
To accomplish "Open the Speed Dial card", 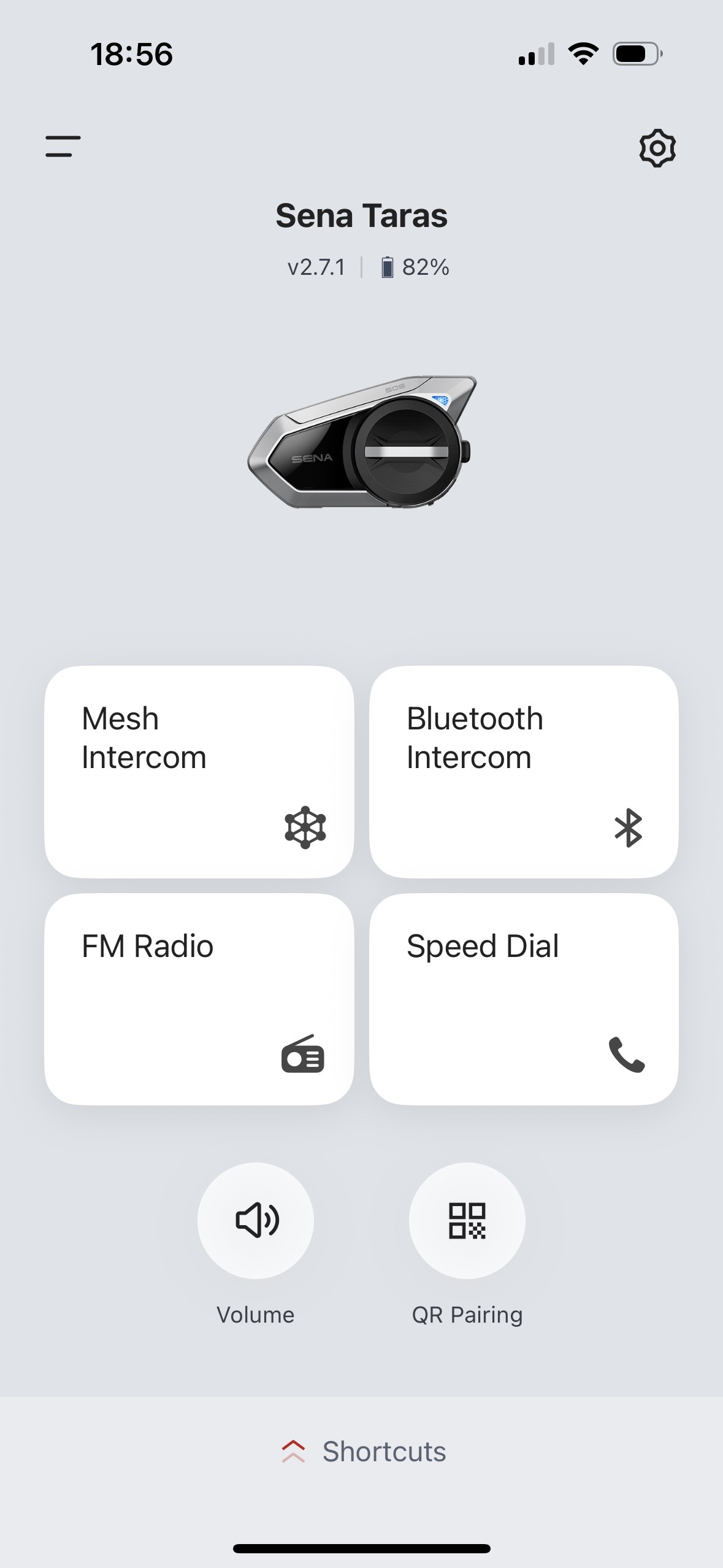I will click(524, 999).
